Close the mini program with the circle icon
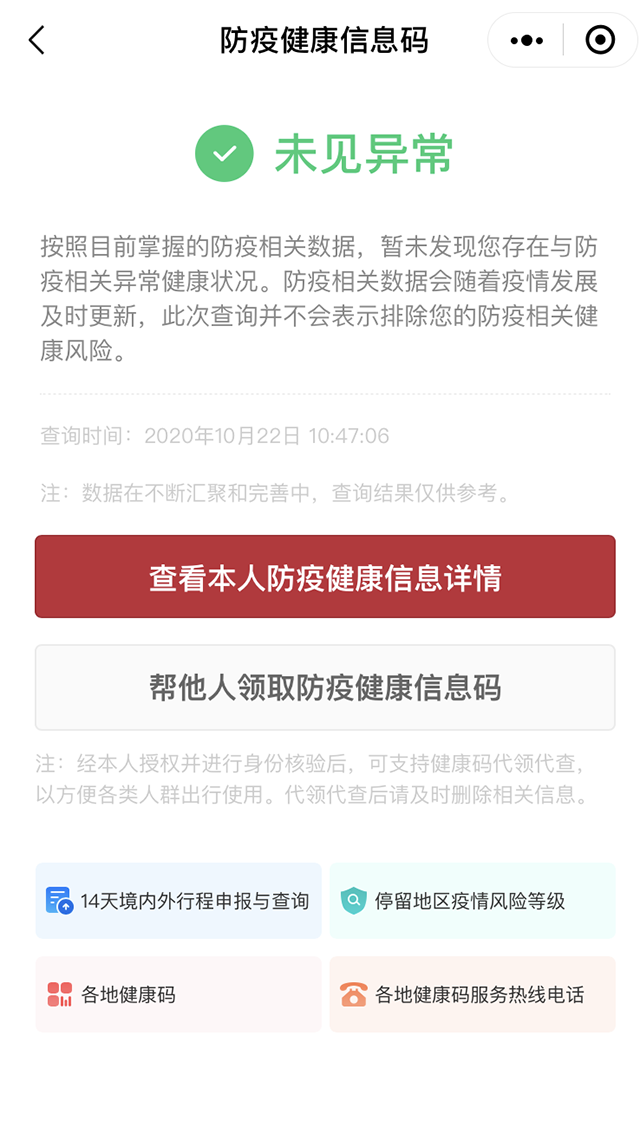Viewport: 640px width, 1127px height. click(x=599, y=40)
